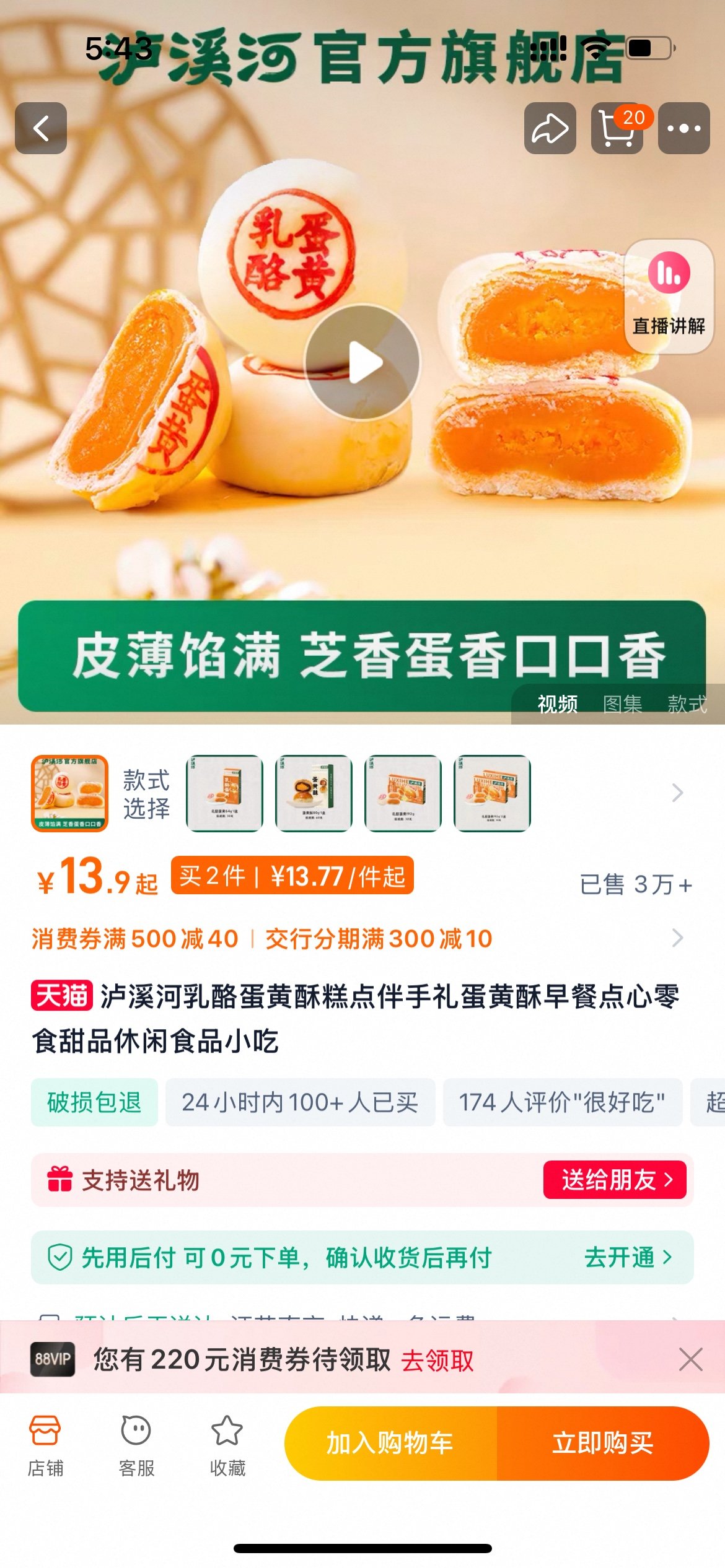Screen dimensions: 725x1568
Task: Open the shopping cart with 20 items
Action: (x=617, y=128)
